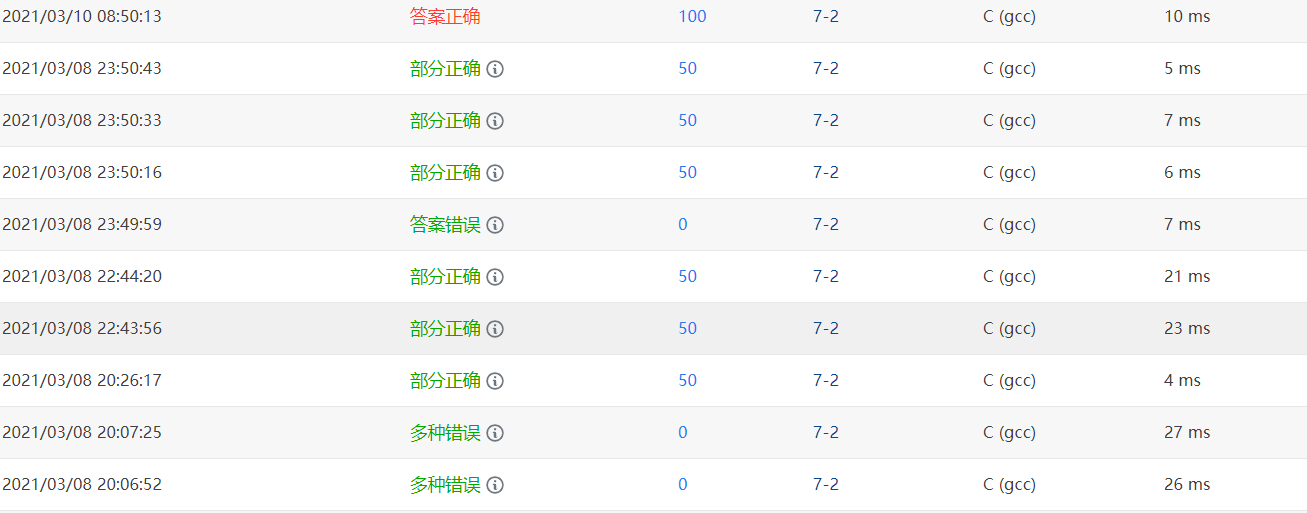View info icon for the 23:50:16 submission
The image size is (1307, 513).
click(x=495, y=173)
